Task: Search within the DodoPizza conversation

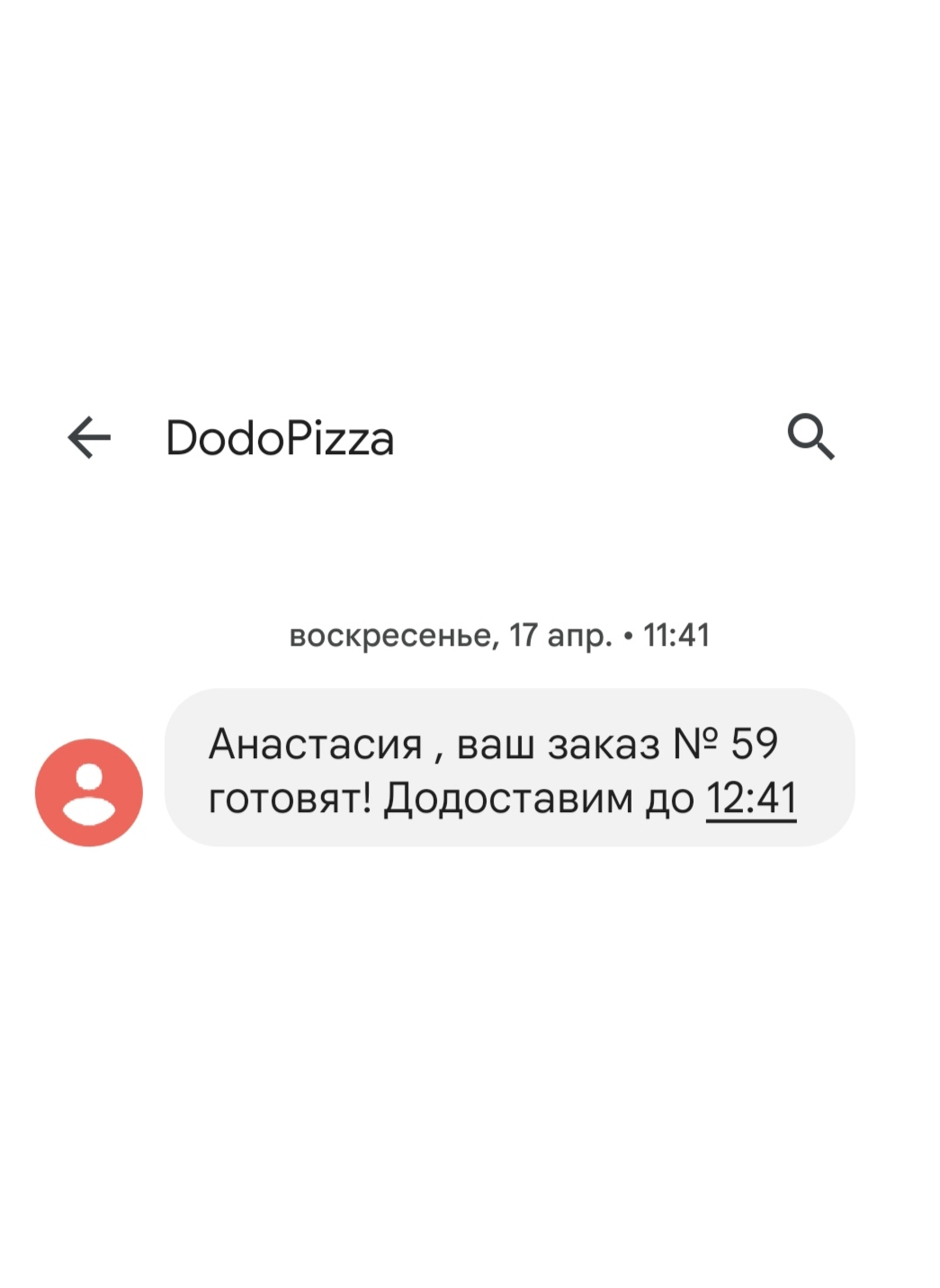Action: [x=810, y=437]
